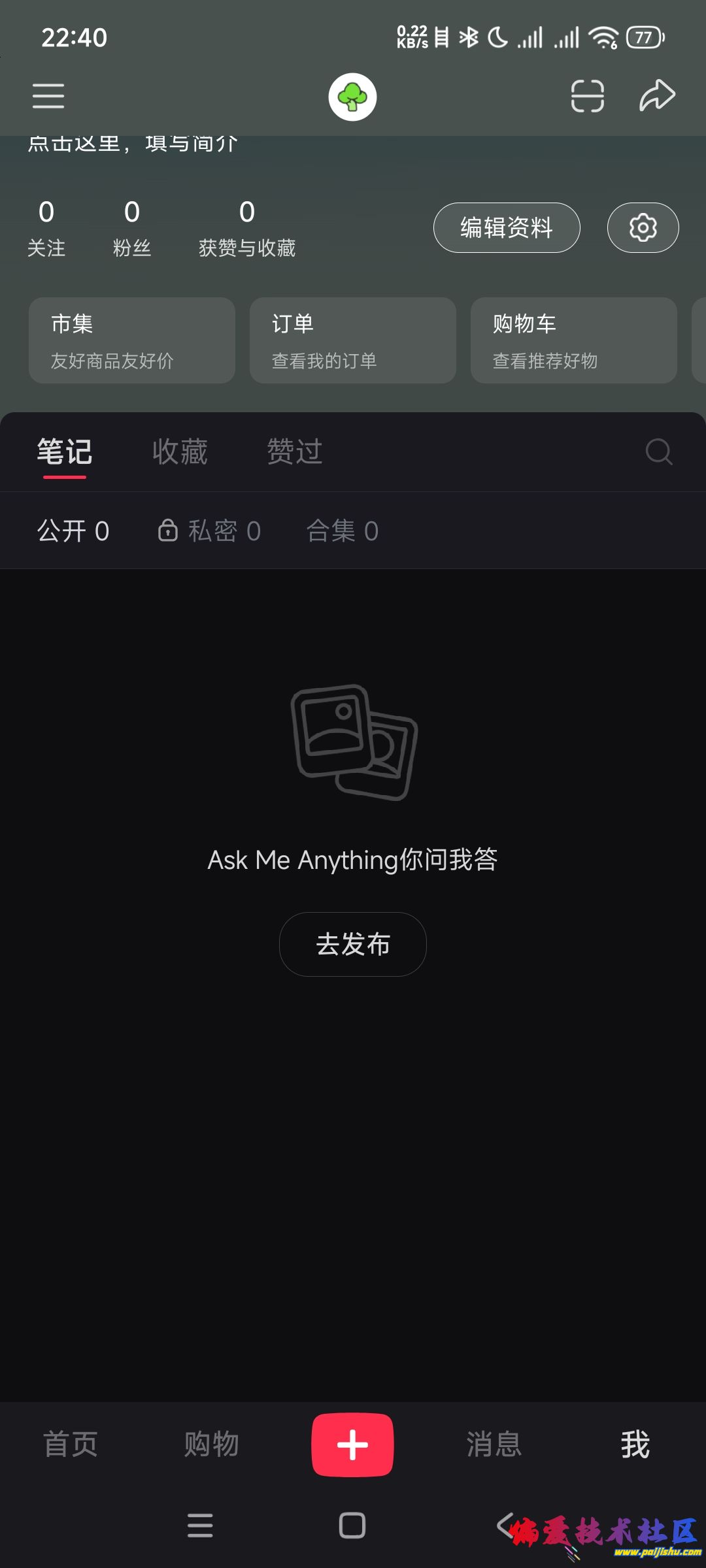Tap the profile avatar at the top
The image size is (706, 1568).
tap(352, 95)
